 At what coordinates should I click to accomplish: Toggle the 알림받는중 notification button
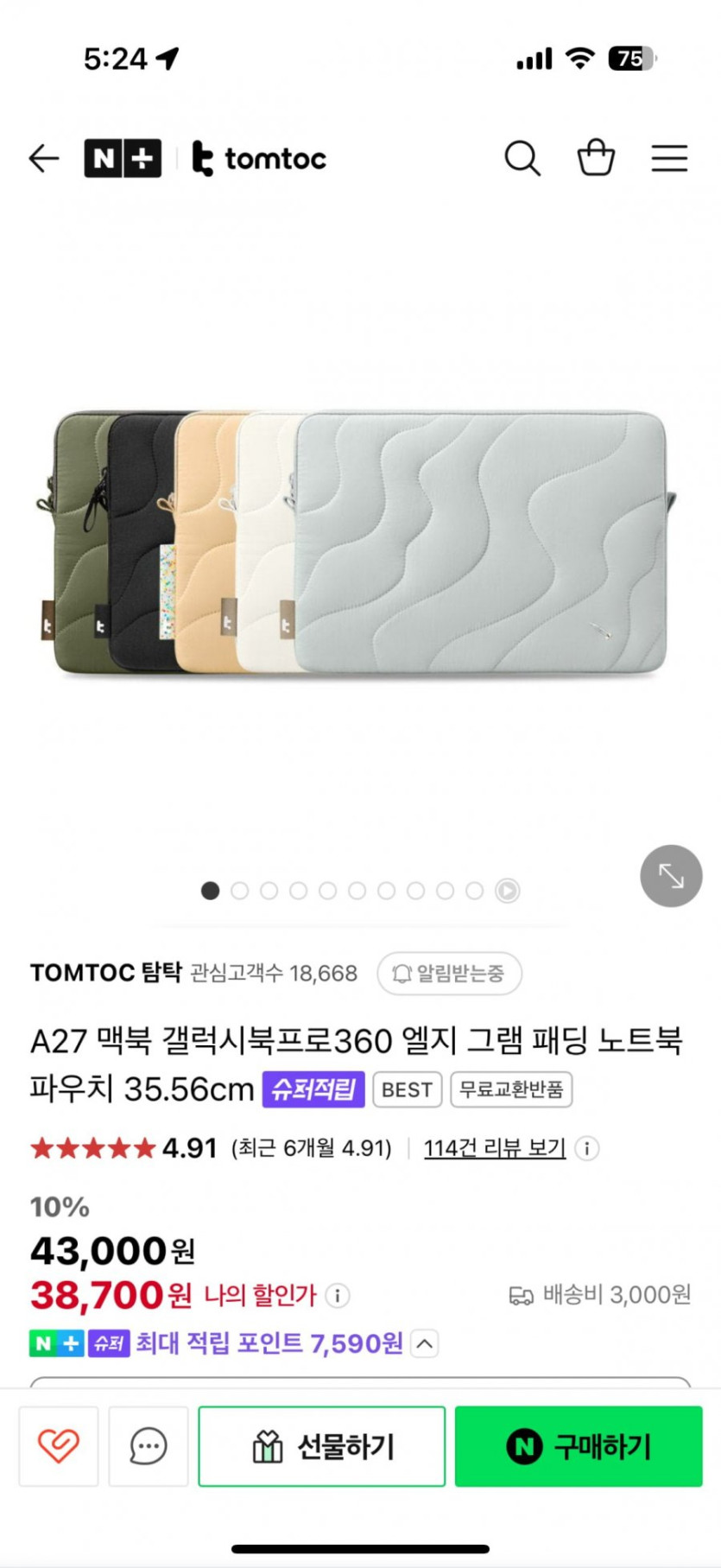point(449,974)
